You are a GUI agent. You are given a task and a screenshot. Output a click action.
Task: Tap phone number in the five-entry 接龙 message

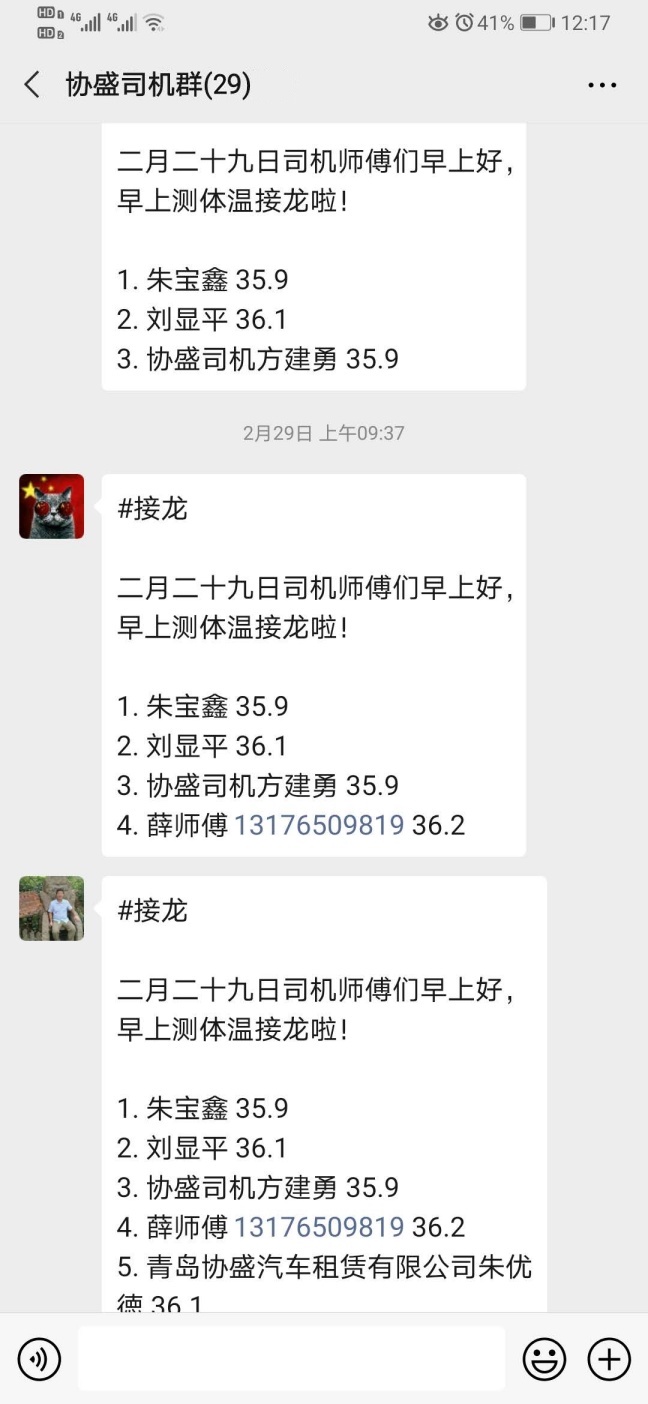click(x=319, y=1227)
